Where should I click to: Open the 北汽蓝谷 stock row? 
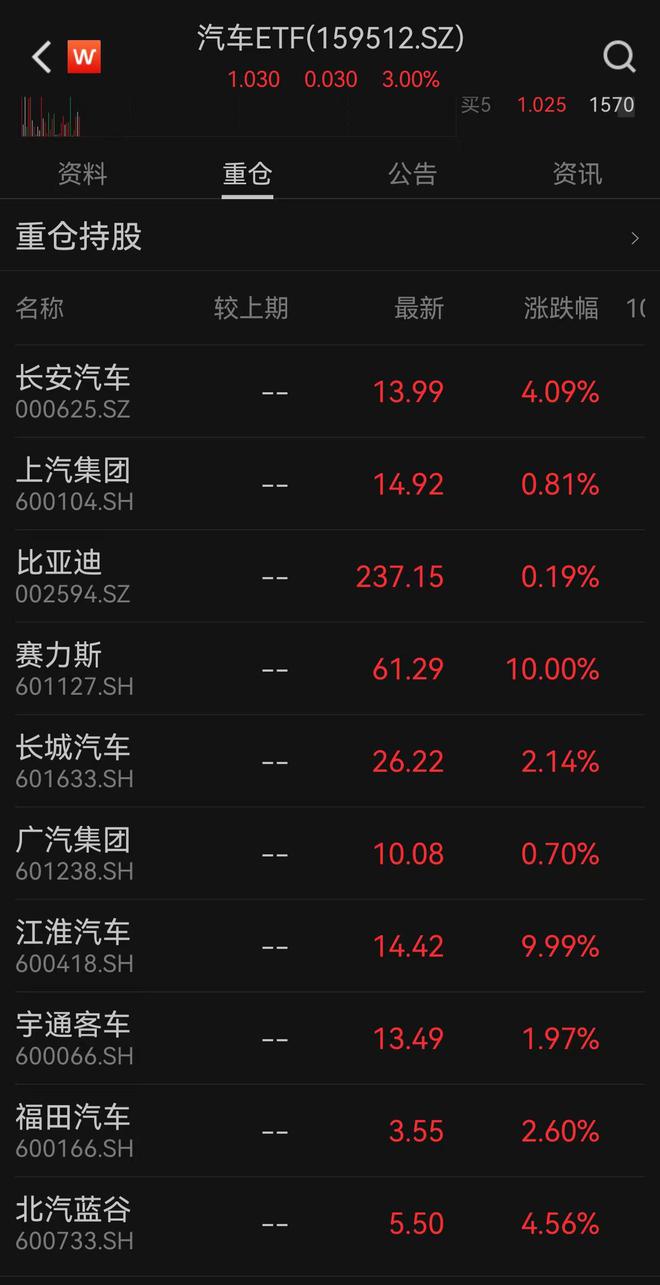[330, 1224]
